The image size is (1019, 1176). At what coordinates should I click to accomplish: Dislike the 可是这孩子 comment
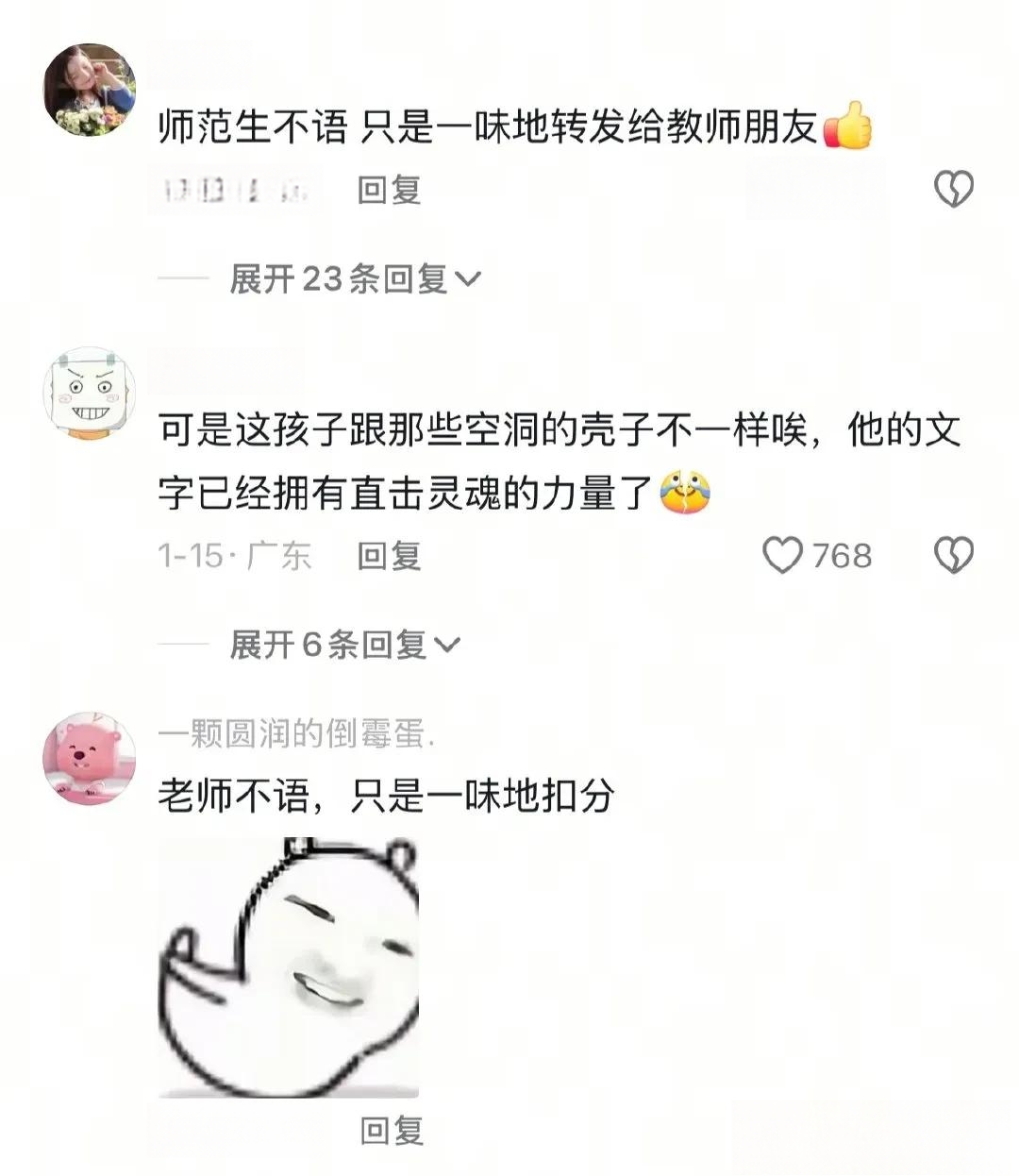coord(953,555)
